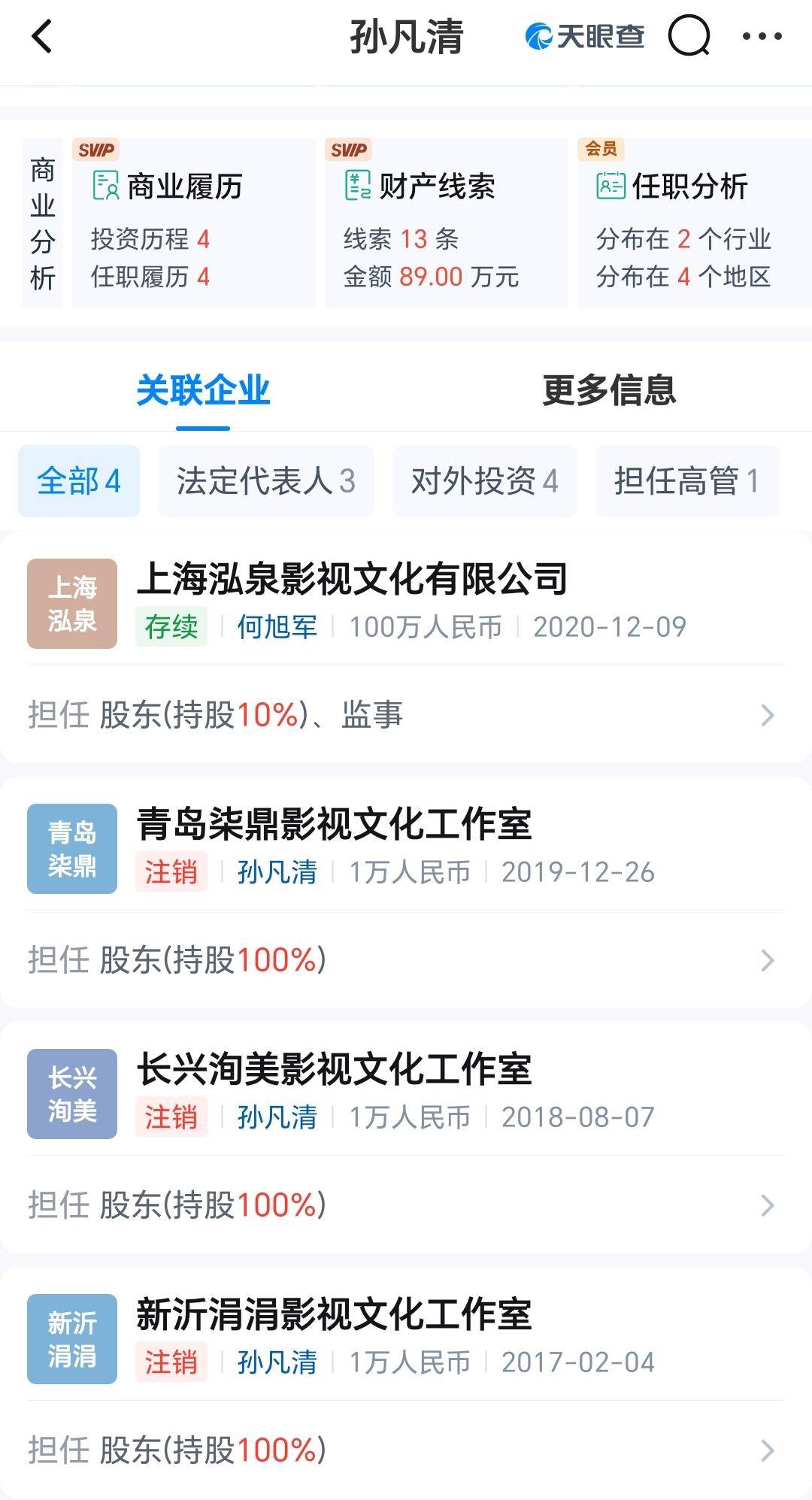Open 财产线索 property clues icon
812x1500 pixels.
pyautogui.click(x=359, y=186)
